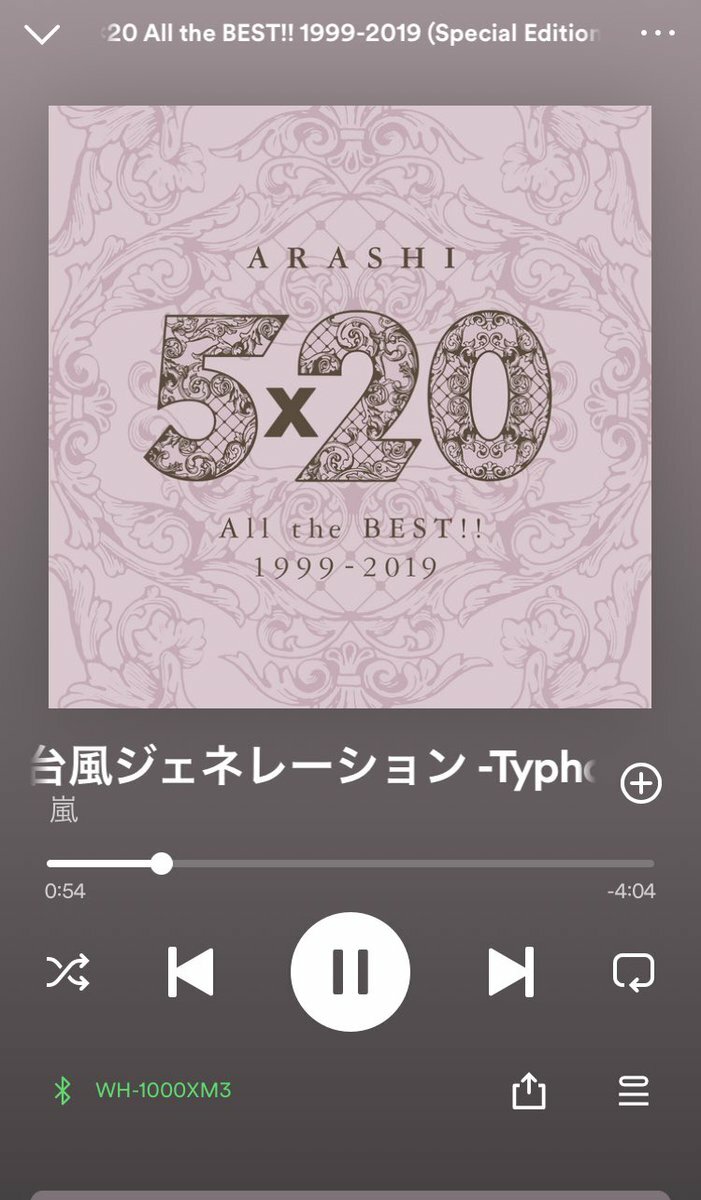
Task: Open the three-dot options menu
Action: click(x=657, y=33)
